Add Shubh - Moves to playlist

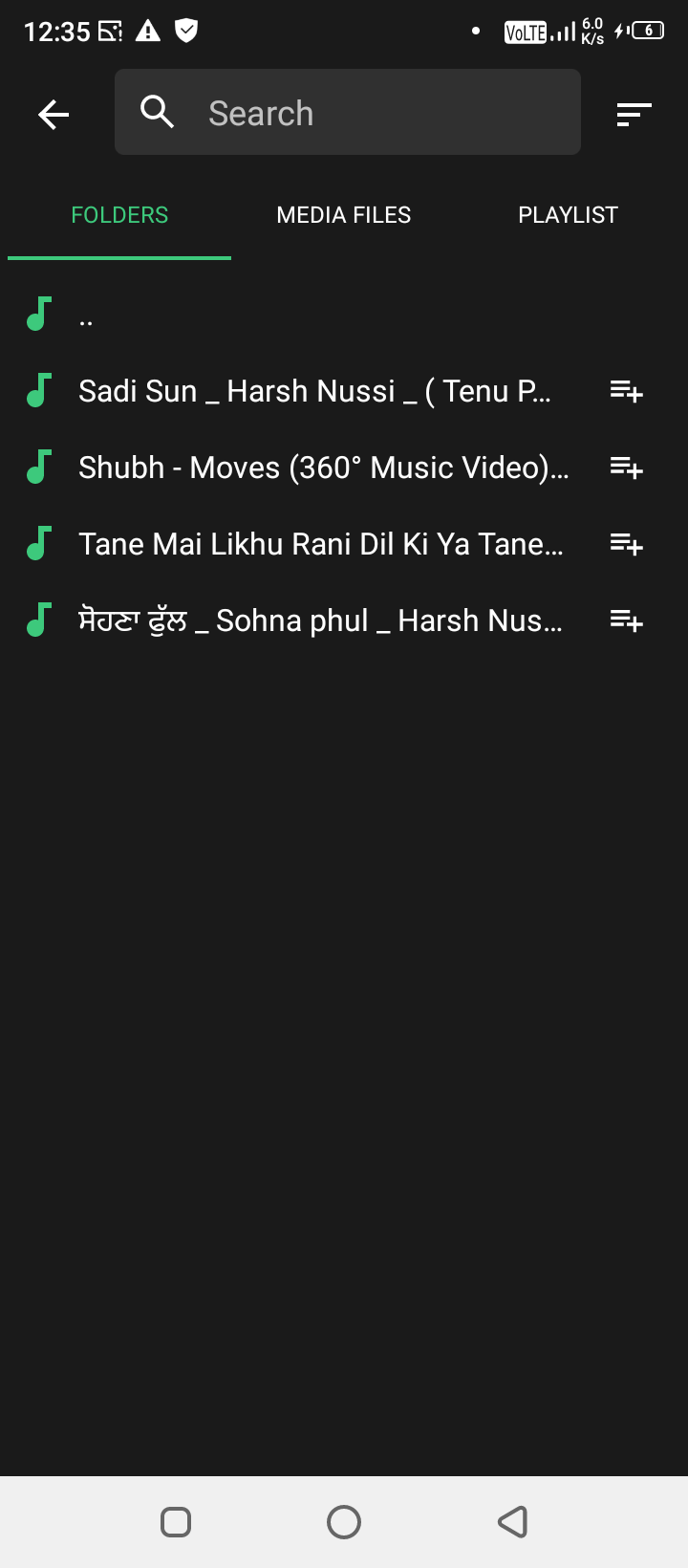pos(627,468)
